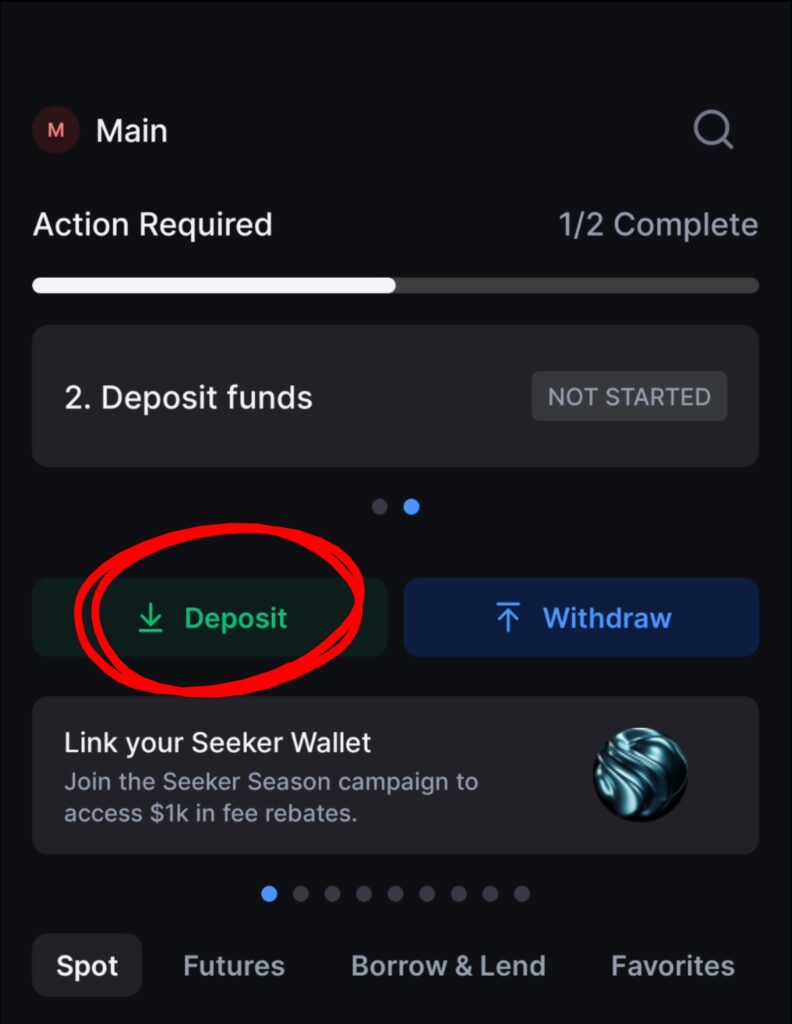Switch to the Futures tab
Viewport: 792px width, 1024px height.
234,966
